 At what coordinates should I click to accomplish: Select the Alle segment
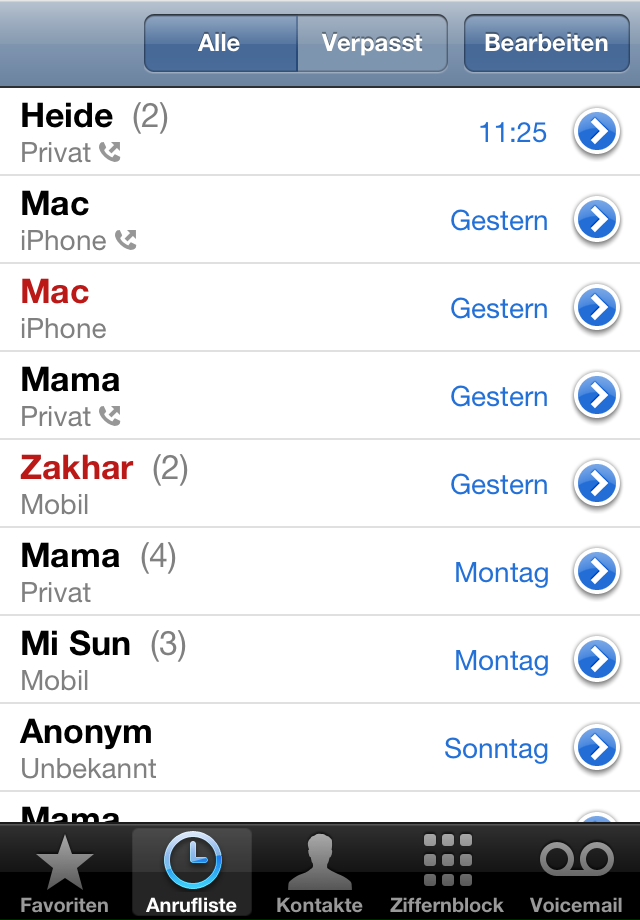coord(219,44)
